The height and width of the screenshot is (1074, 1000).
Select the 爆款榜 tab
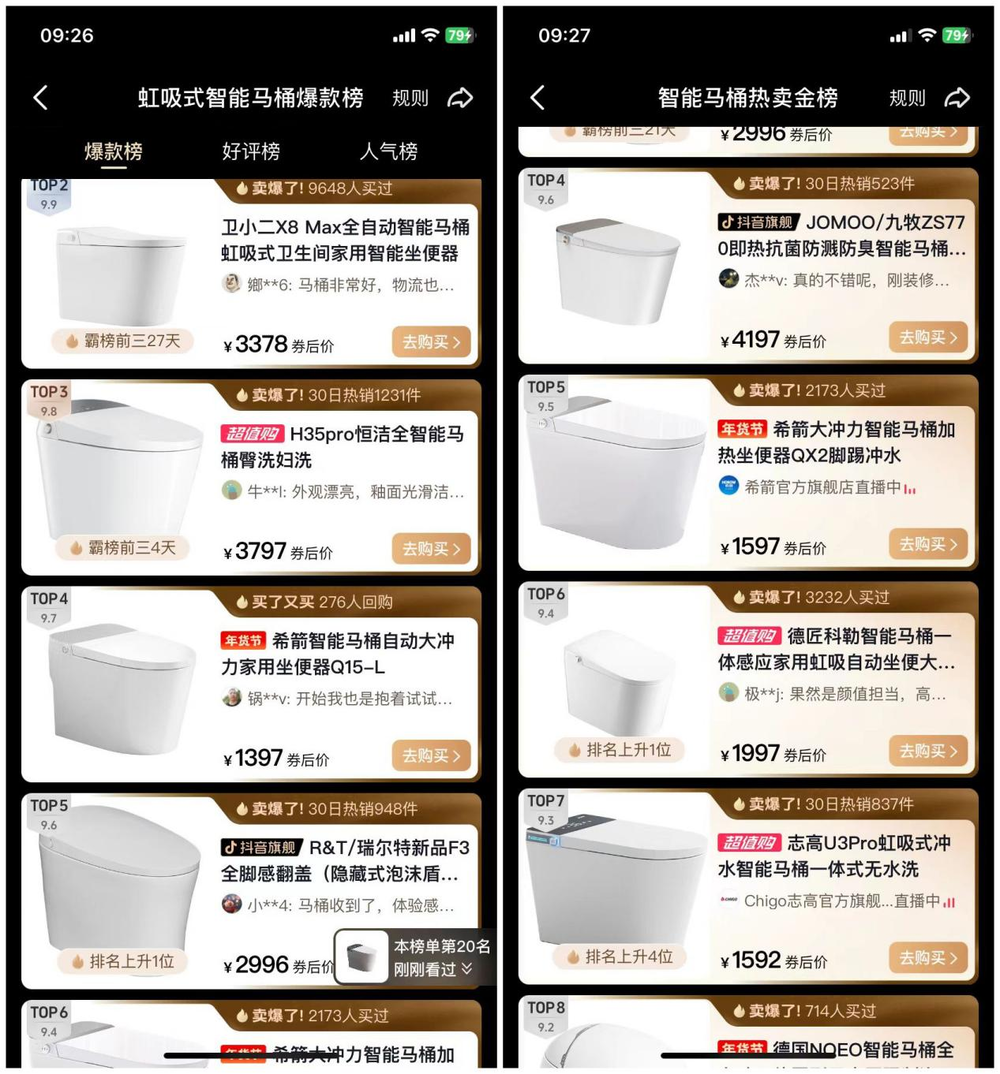coord(113,151)
